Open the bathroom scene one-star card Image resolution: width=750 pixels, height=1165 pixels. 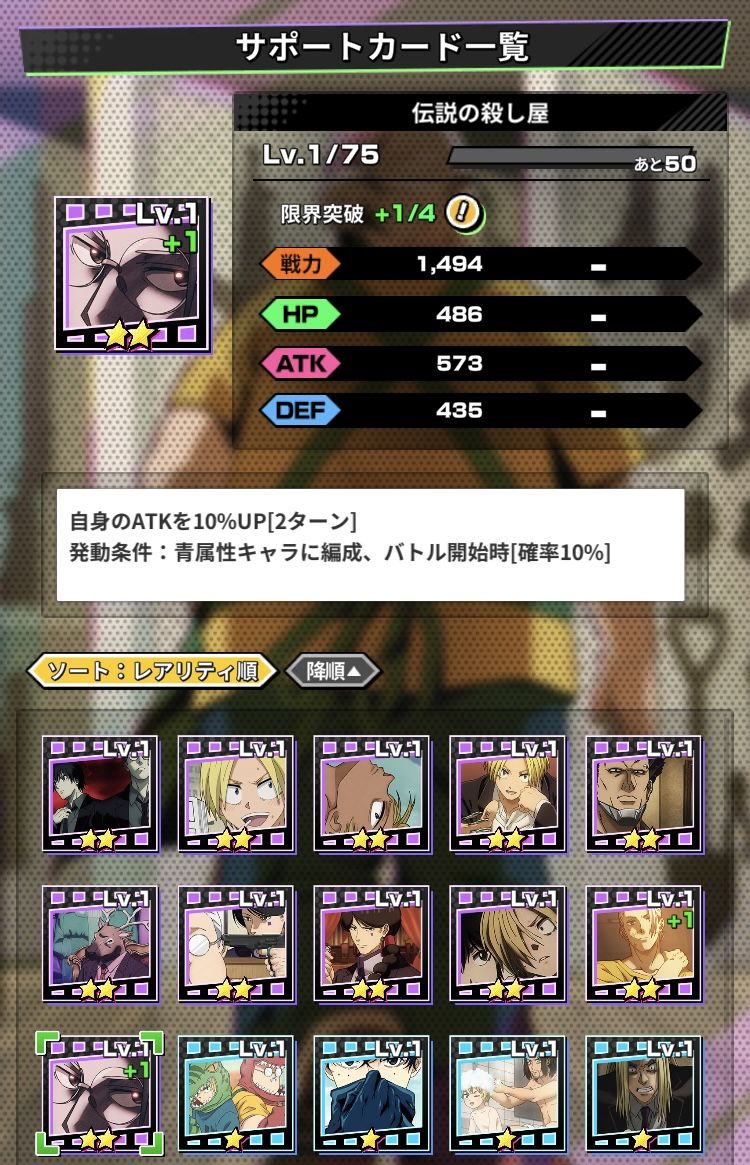(507, 1094)
